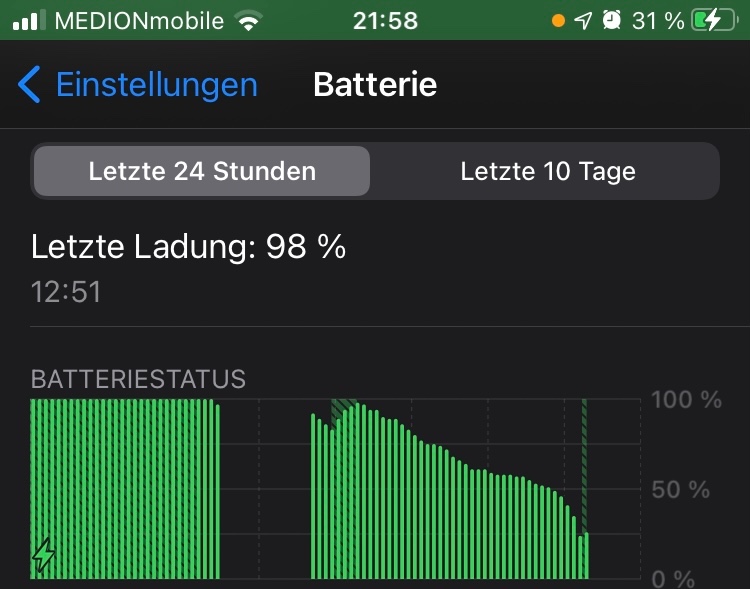The width and height of the screenshot is (750, 589).
Task: Go back to Einstellungen
Action: (138, 85)
